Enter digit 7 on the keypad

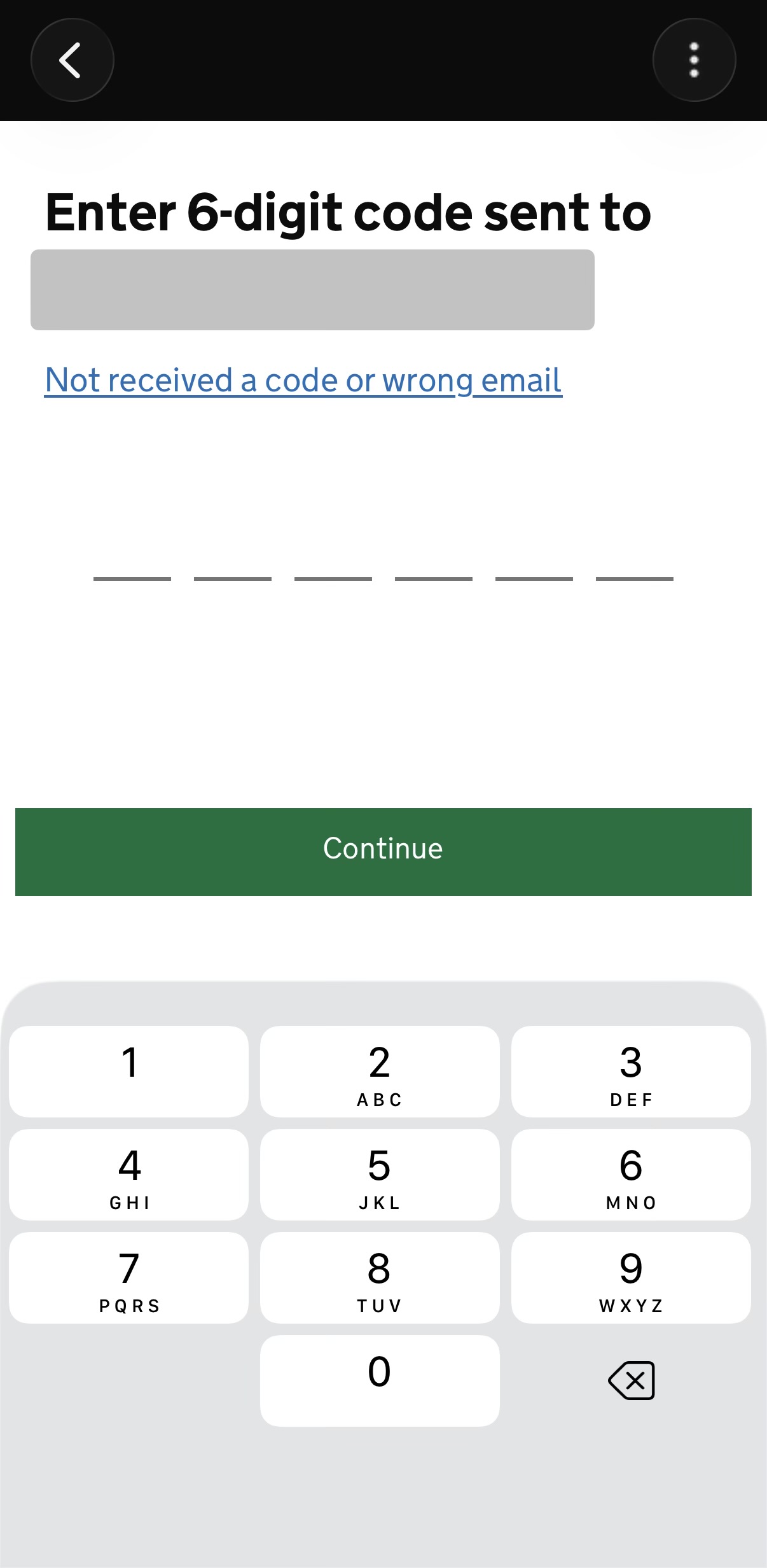(129, 1277)
